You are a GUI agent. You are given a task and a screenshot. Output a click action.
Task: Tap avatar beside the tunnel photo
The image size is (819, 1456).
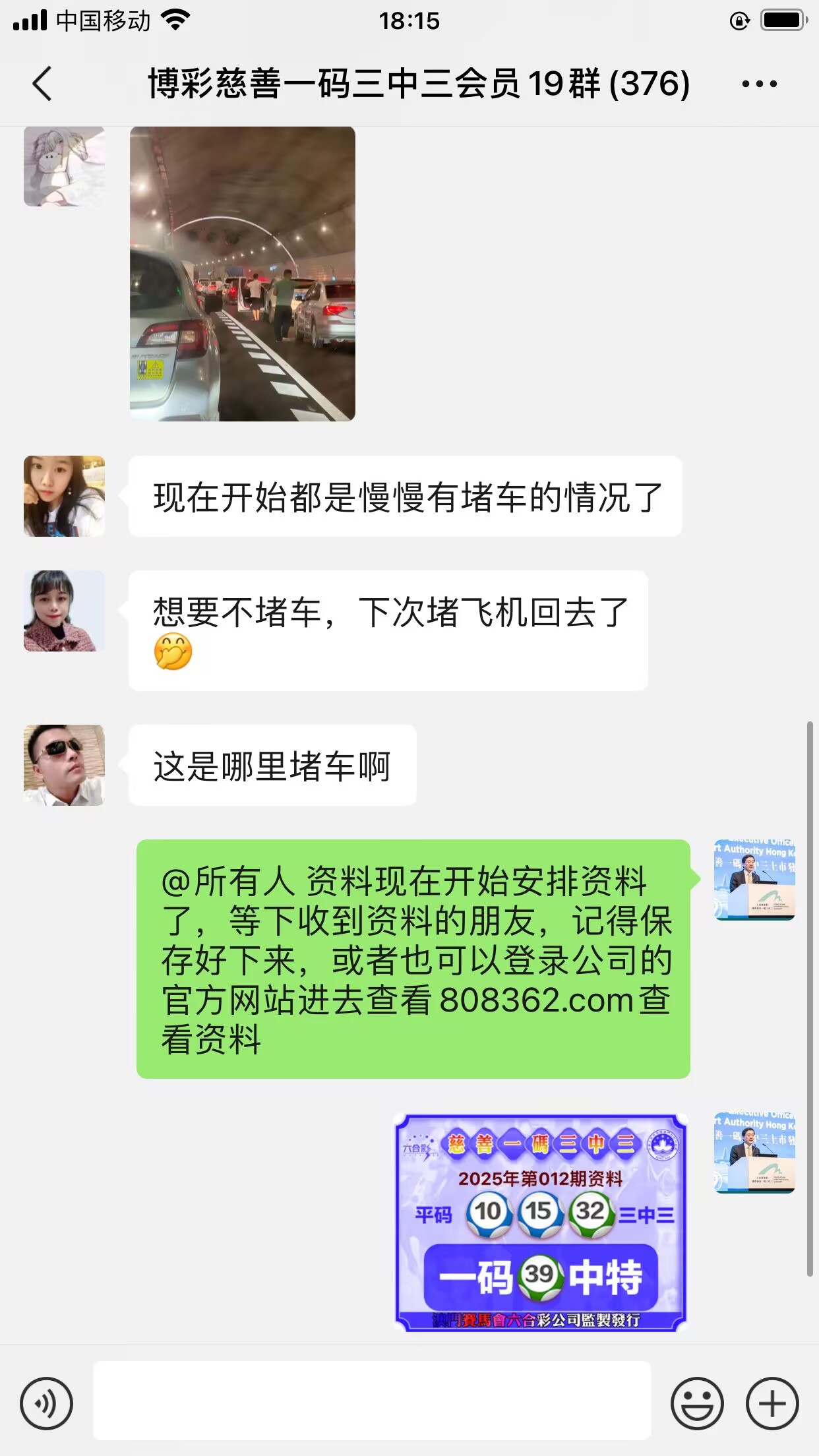click(64, 166)
